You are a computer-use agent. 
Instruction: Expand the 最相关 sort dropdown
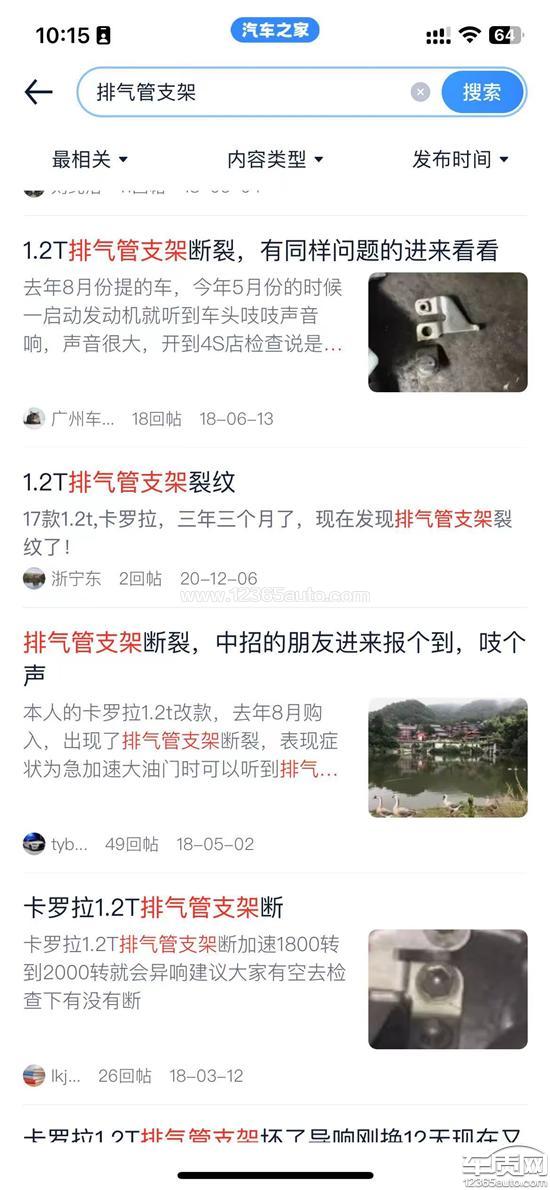point(90,159)
